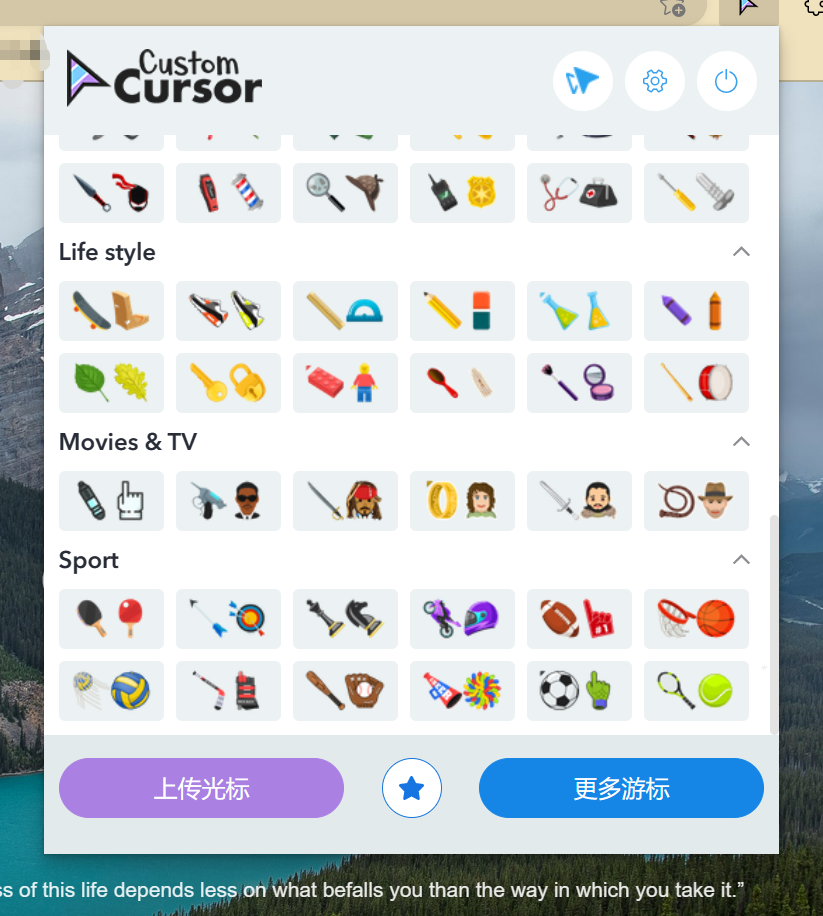Collapse the Life style section
823x916 pixels.
tap(741, 252)
